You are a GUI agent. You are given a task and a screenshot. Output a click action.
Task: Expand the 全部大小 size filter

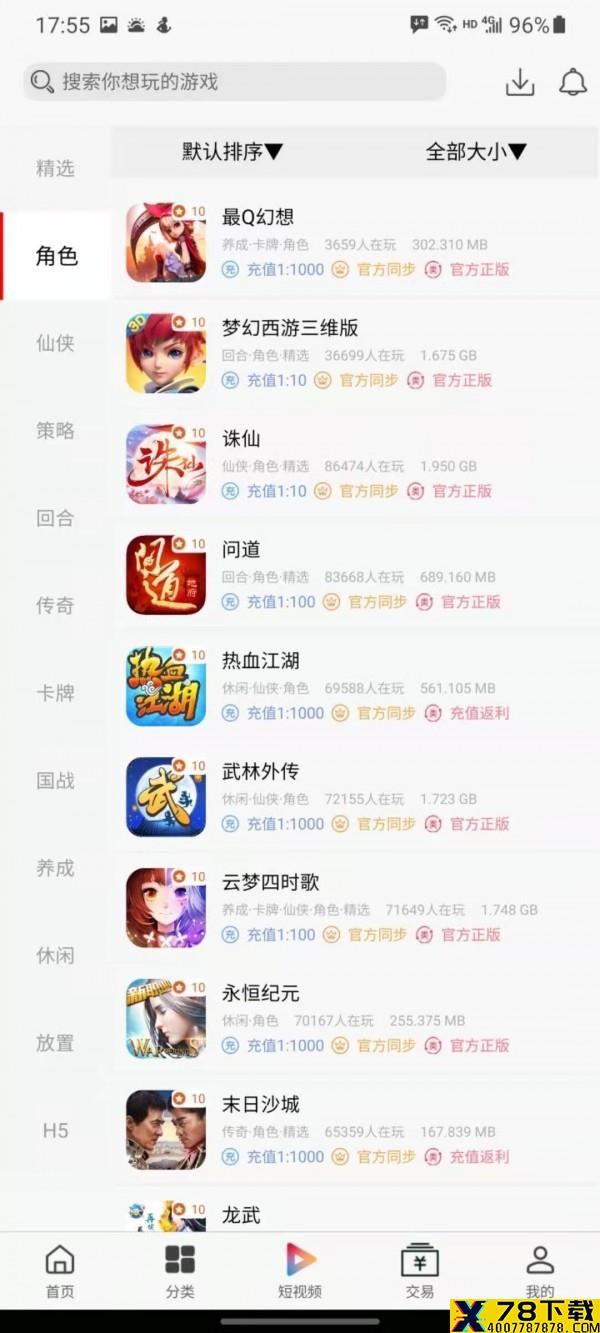point(476,152)
